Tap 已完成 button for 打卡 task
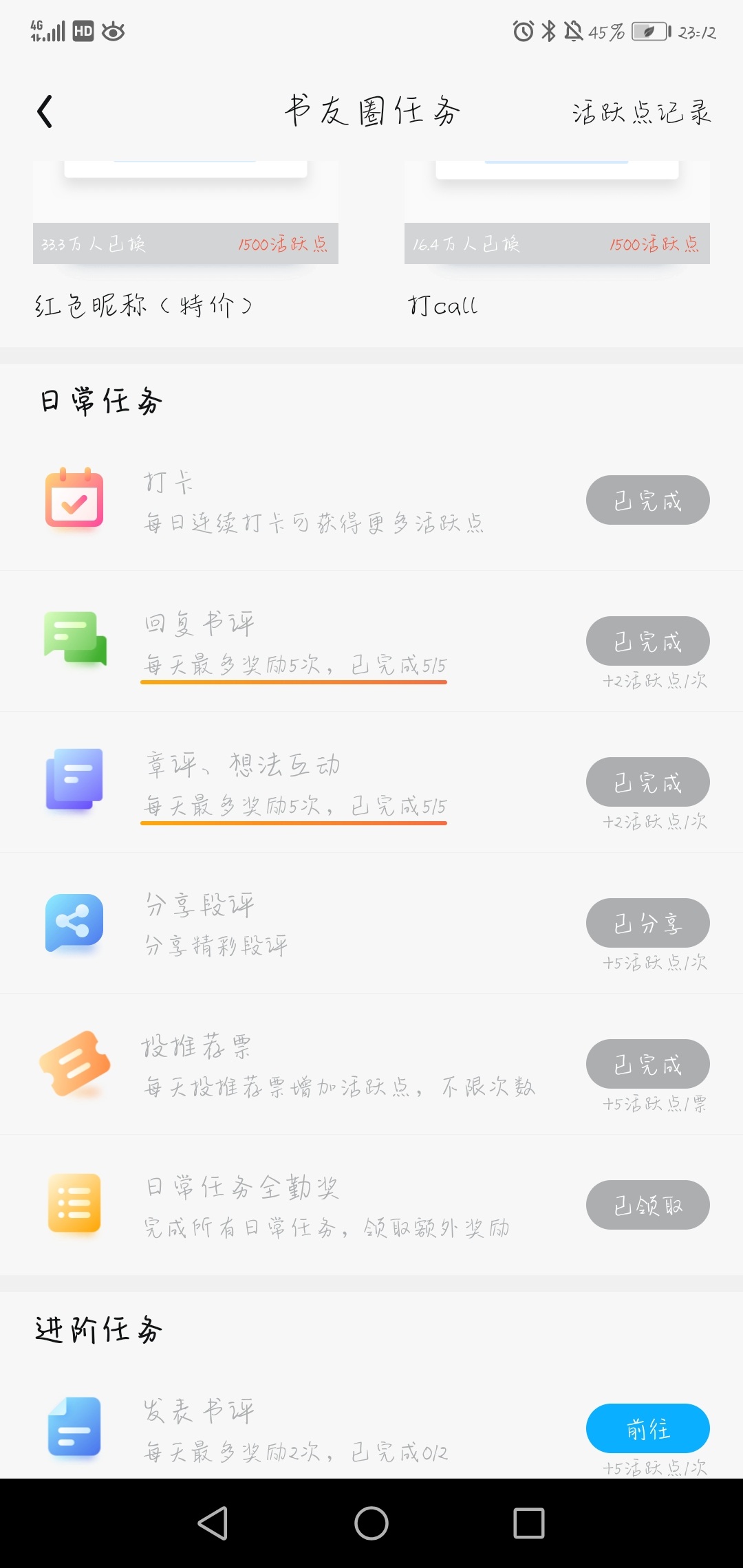 [x=647, y=500]
